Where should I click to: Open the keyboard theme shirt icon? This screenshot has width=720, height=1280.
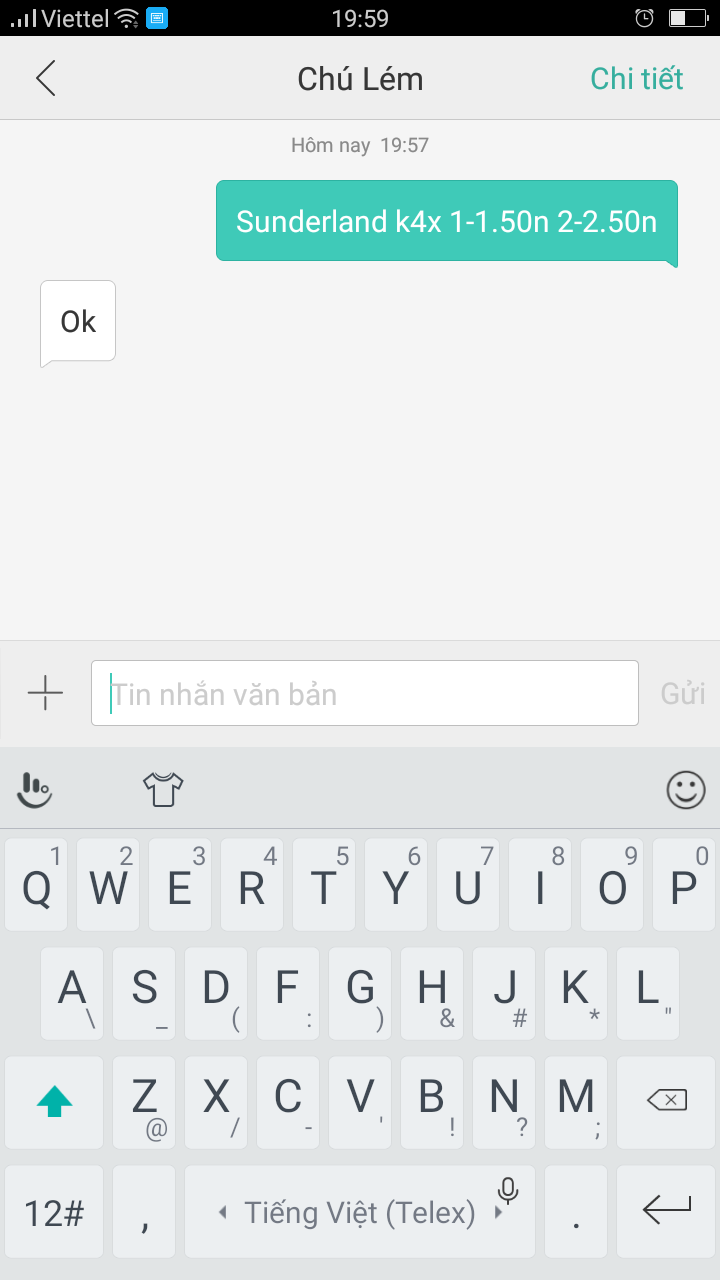click(163, 790)
